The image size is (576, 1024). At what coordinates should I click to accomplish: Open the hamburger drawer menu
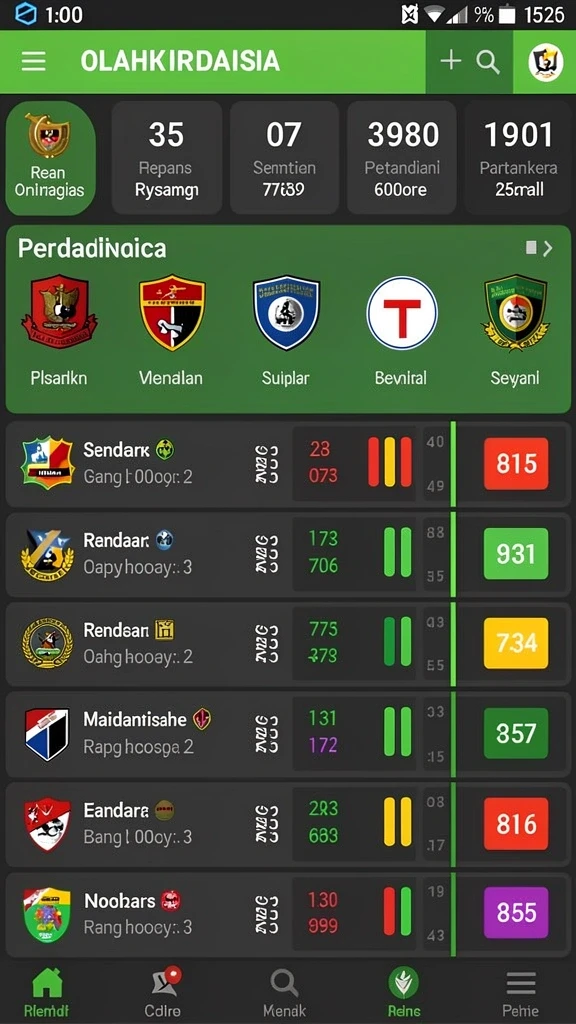point(34,62)
